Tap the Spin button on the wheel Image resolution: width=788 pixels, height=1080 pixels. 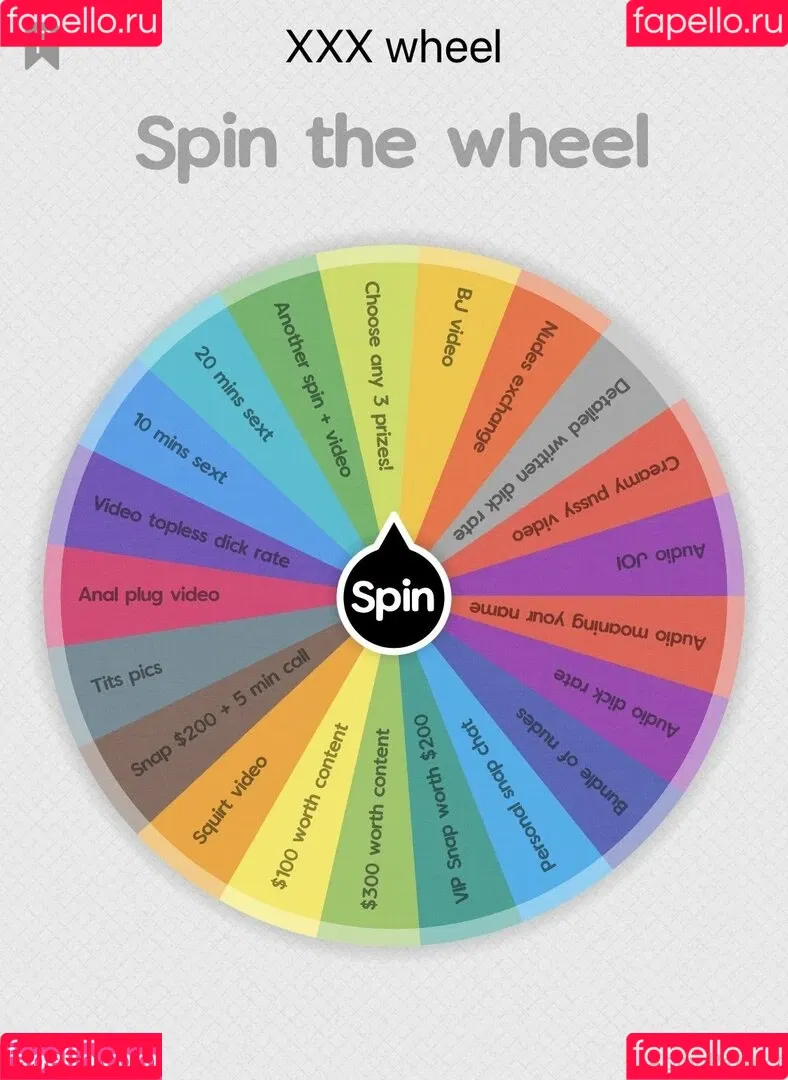[392, 597]
